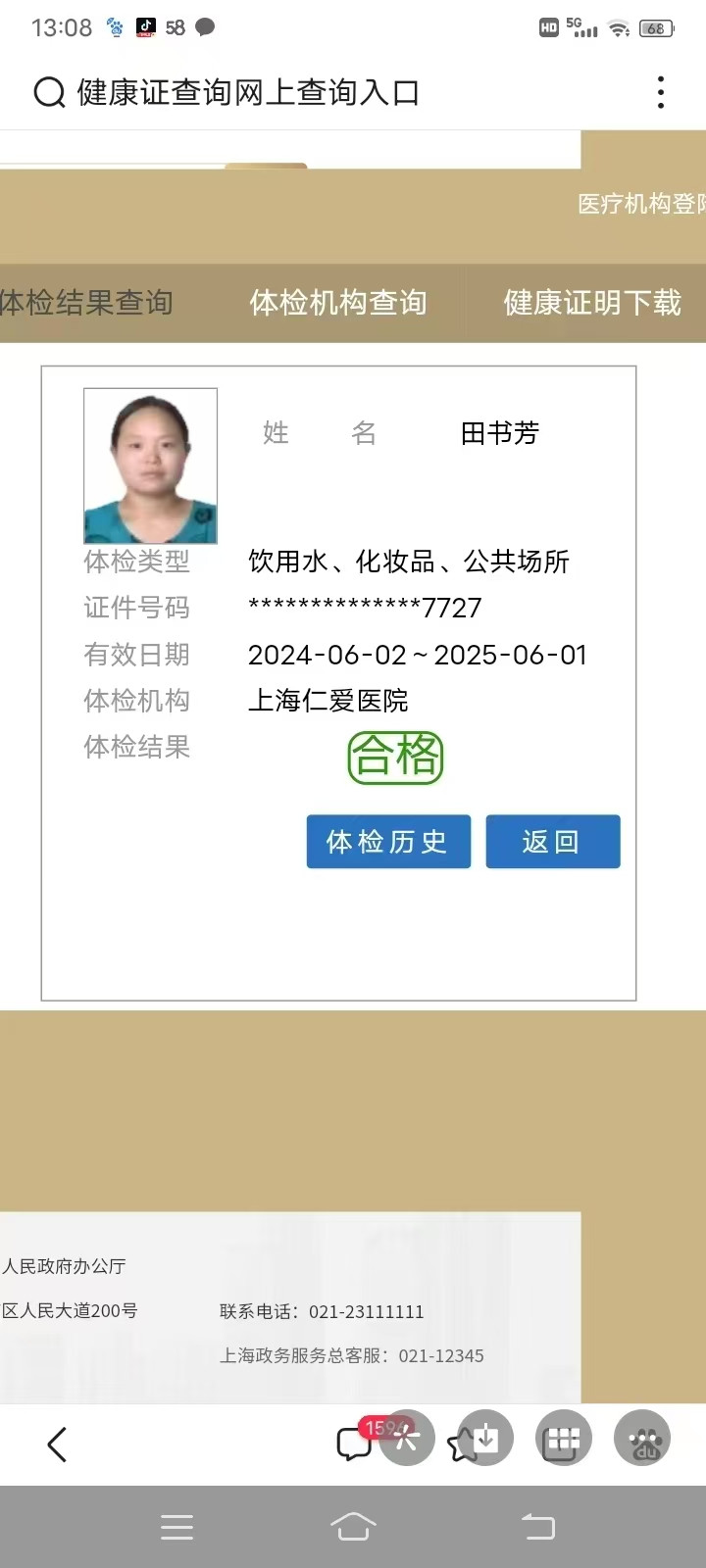Open the Baidu paw home icon

click(642, 1439)
